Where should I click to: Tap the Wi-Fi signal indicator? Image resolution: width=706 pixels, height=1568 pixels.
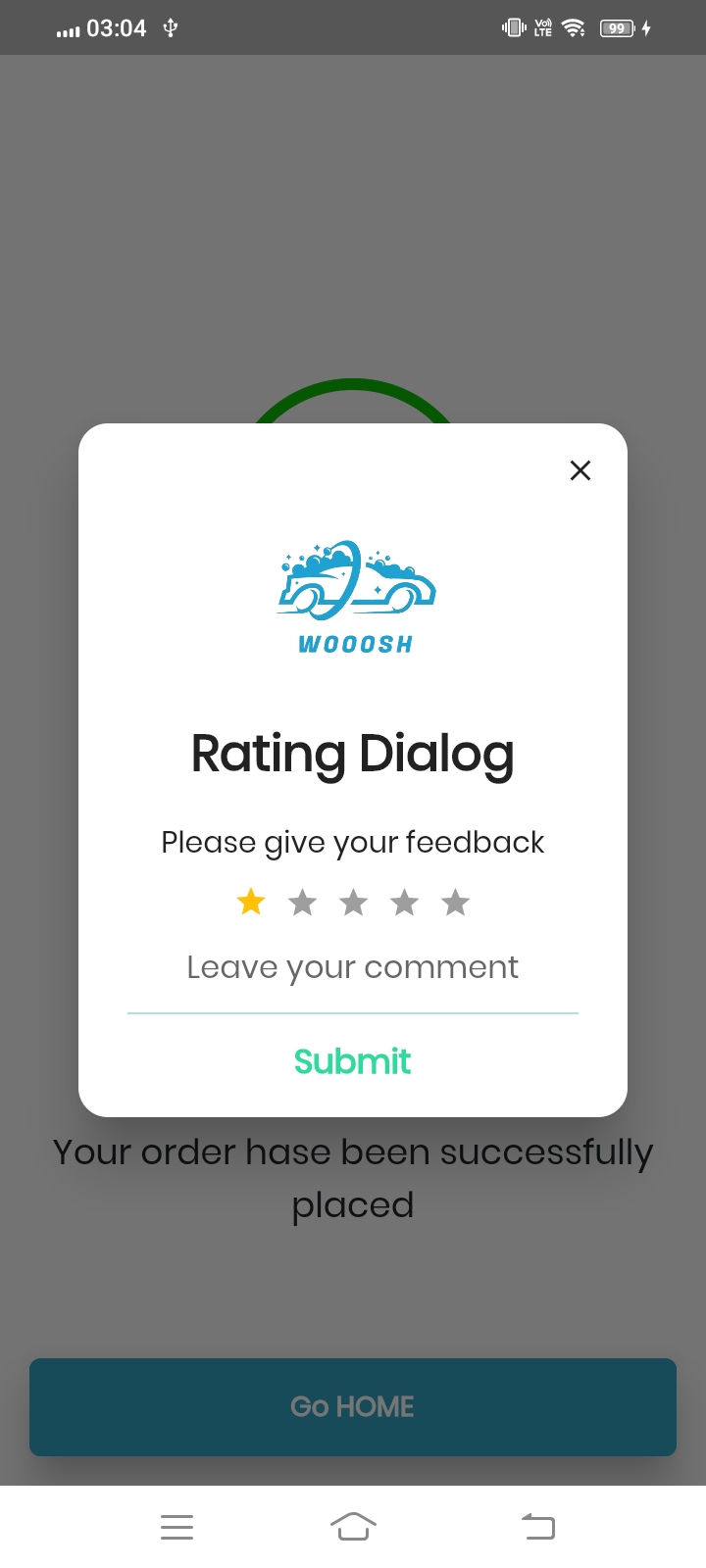(574, 27)
